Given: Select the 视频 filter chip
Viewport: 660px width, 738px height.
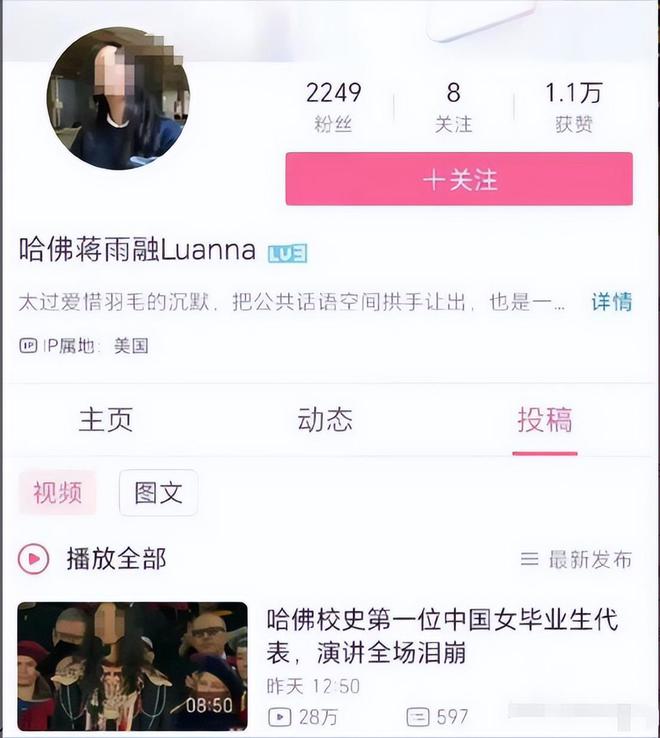Looking at the screenshot, I should [x=57, y=492].
